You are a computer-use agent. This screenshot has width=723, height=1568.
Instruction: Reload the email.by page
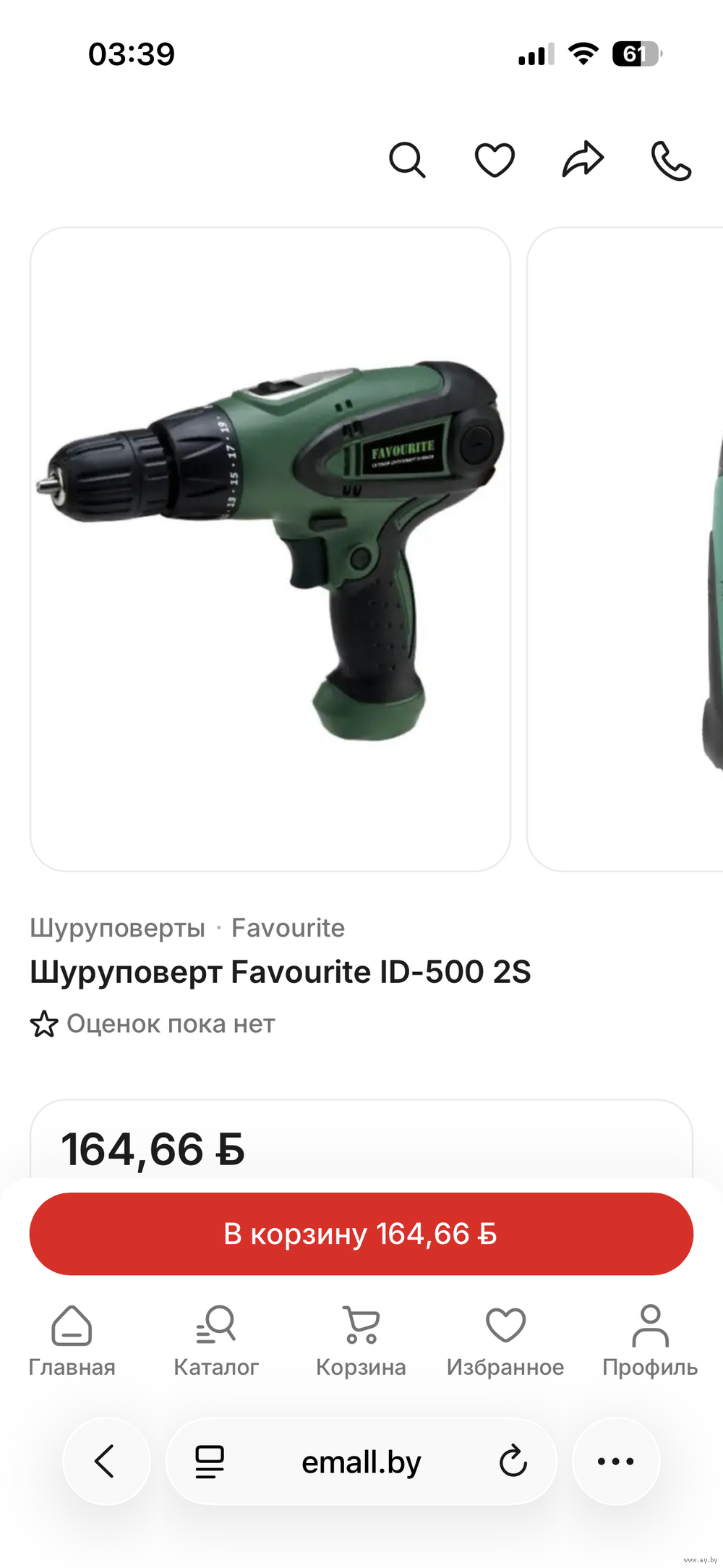513,1462
